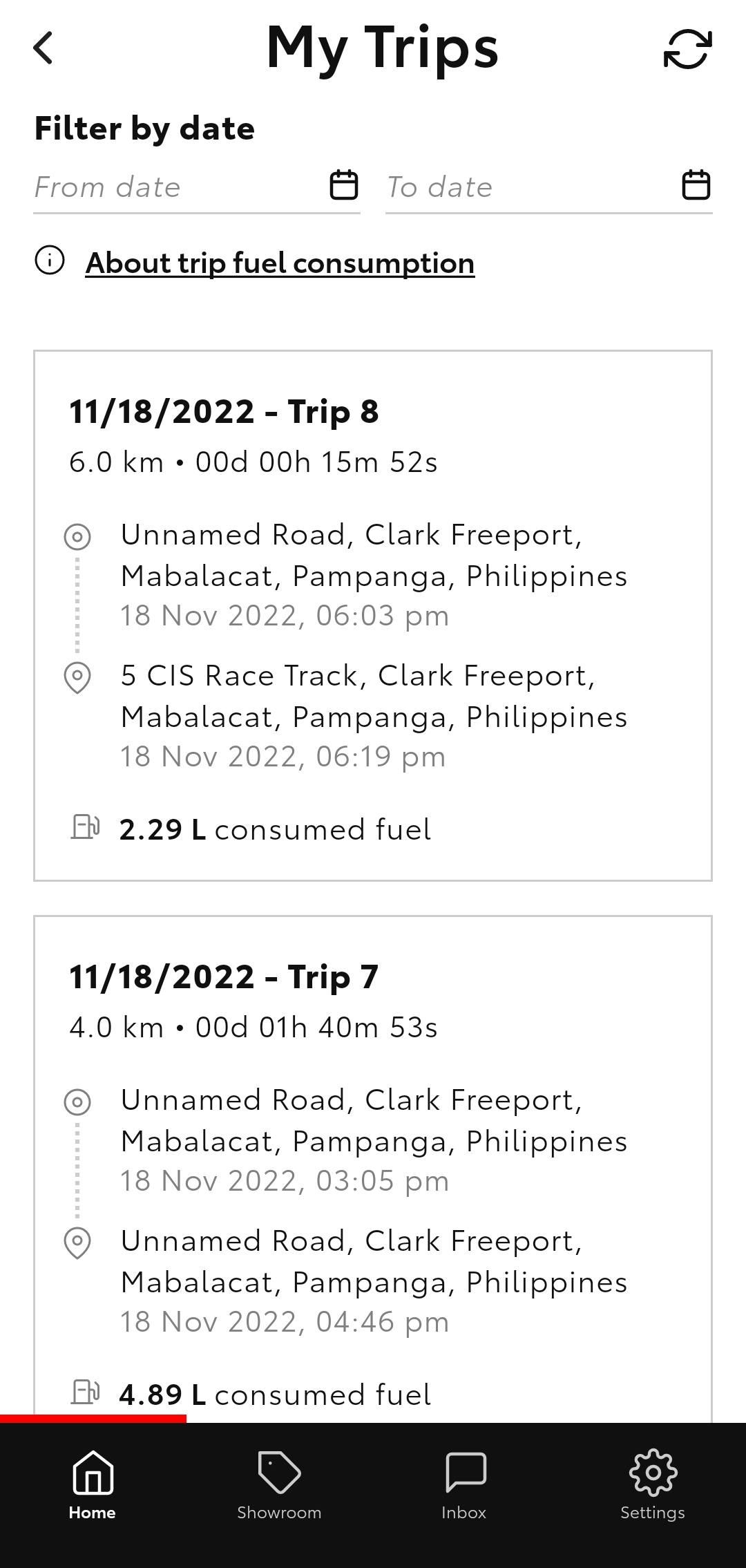Open the From date picker
Viewport: 746px width, 1568px height.
[x=197, y=187]
